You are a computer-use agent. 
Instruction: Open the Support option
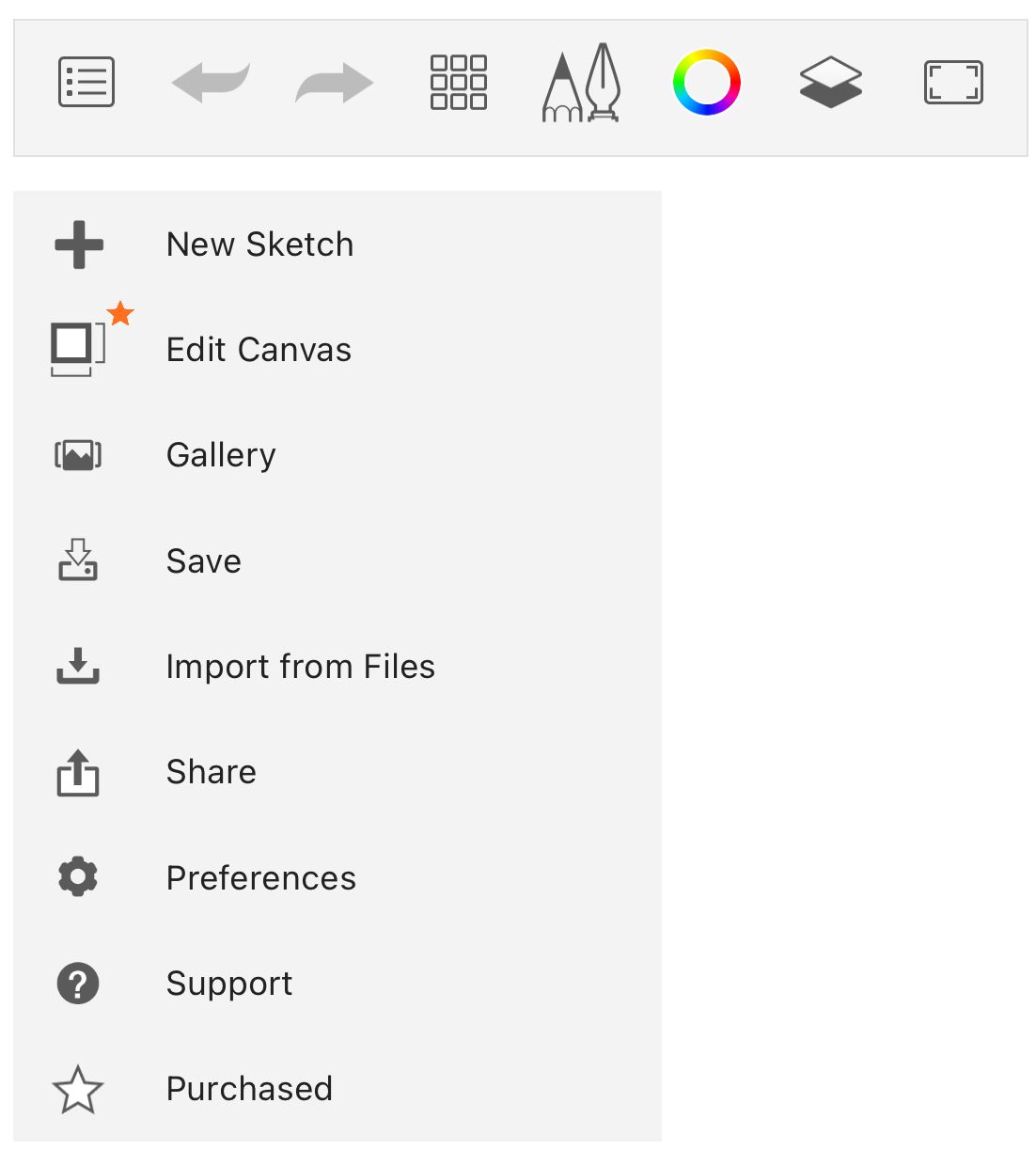(229, 984)
